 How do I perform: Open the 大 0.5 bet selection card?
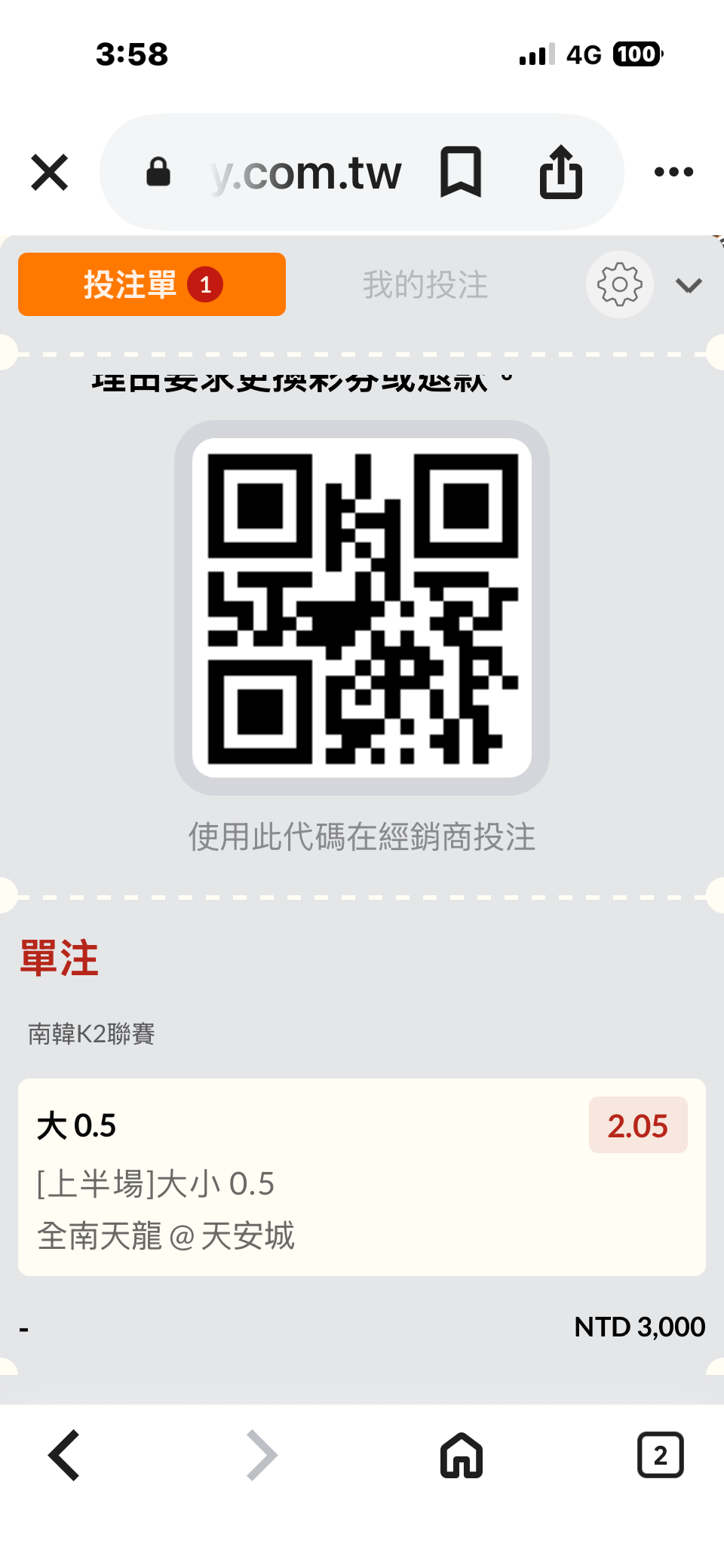pyautogui.click(x=361, y=1177)
